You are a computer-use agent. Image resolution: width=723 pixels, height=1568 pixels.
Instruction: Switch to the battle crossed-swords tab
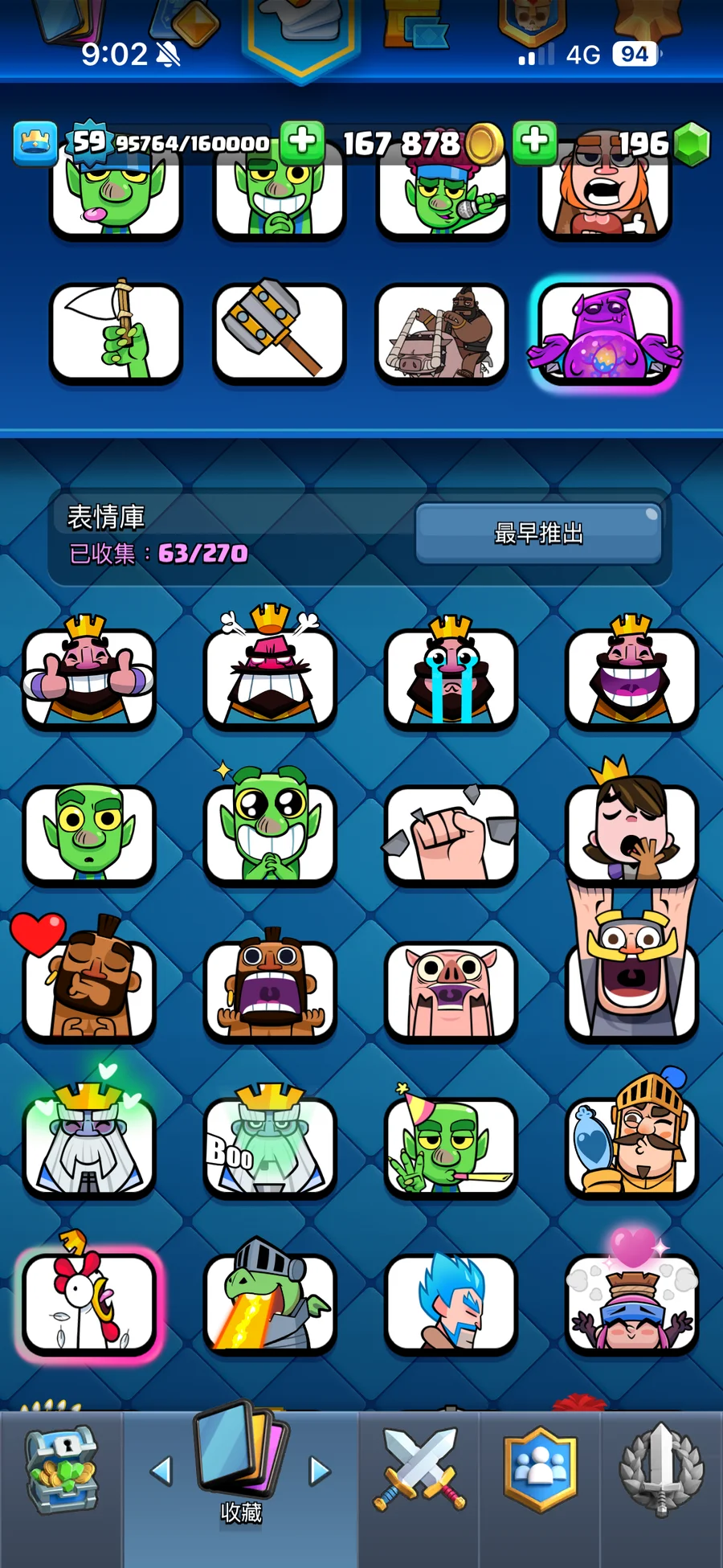coord(419,1469)
